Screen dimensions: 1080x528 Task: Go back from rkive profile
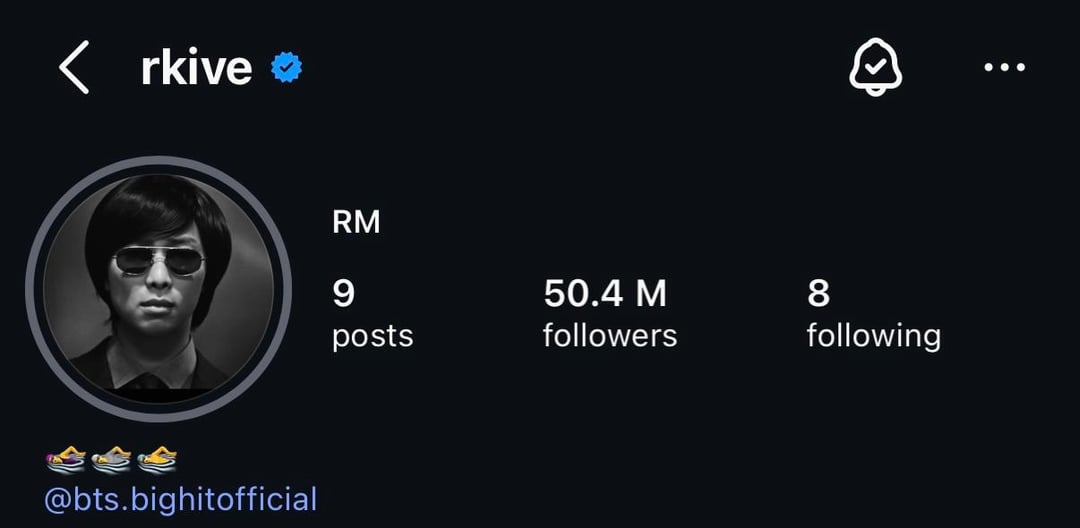75,68
